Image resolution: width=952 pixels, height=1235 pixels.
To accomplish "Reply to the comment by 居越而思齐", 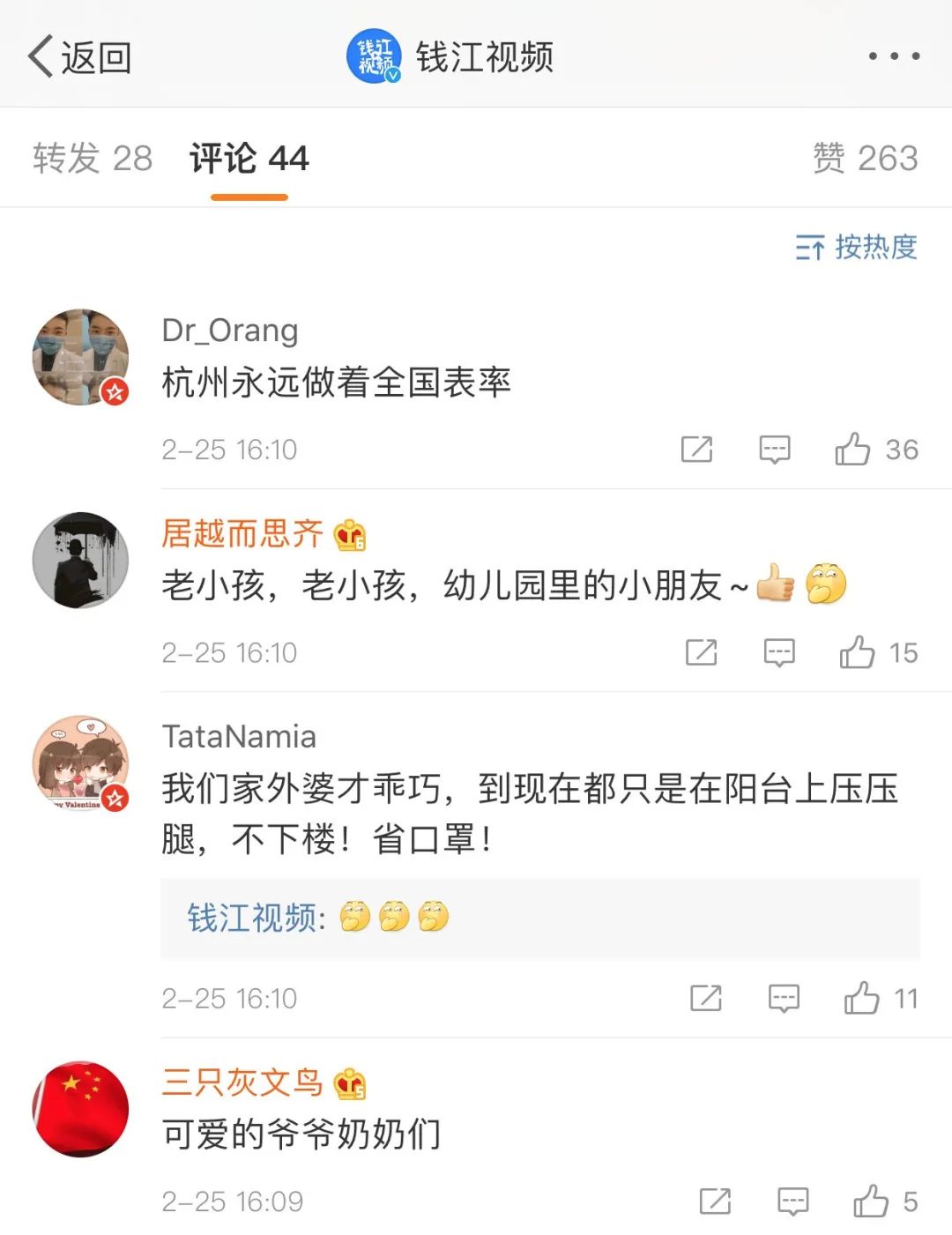I will [779, 653].
